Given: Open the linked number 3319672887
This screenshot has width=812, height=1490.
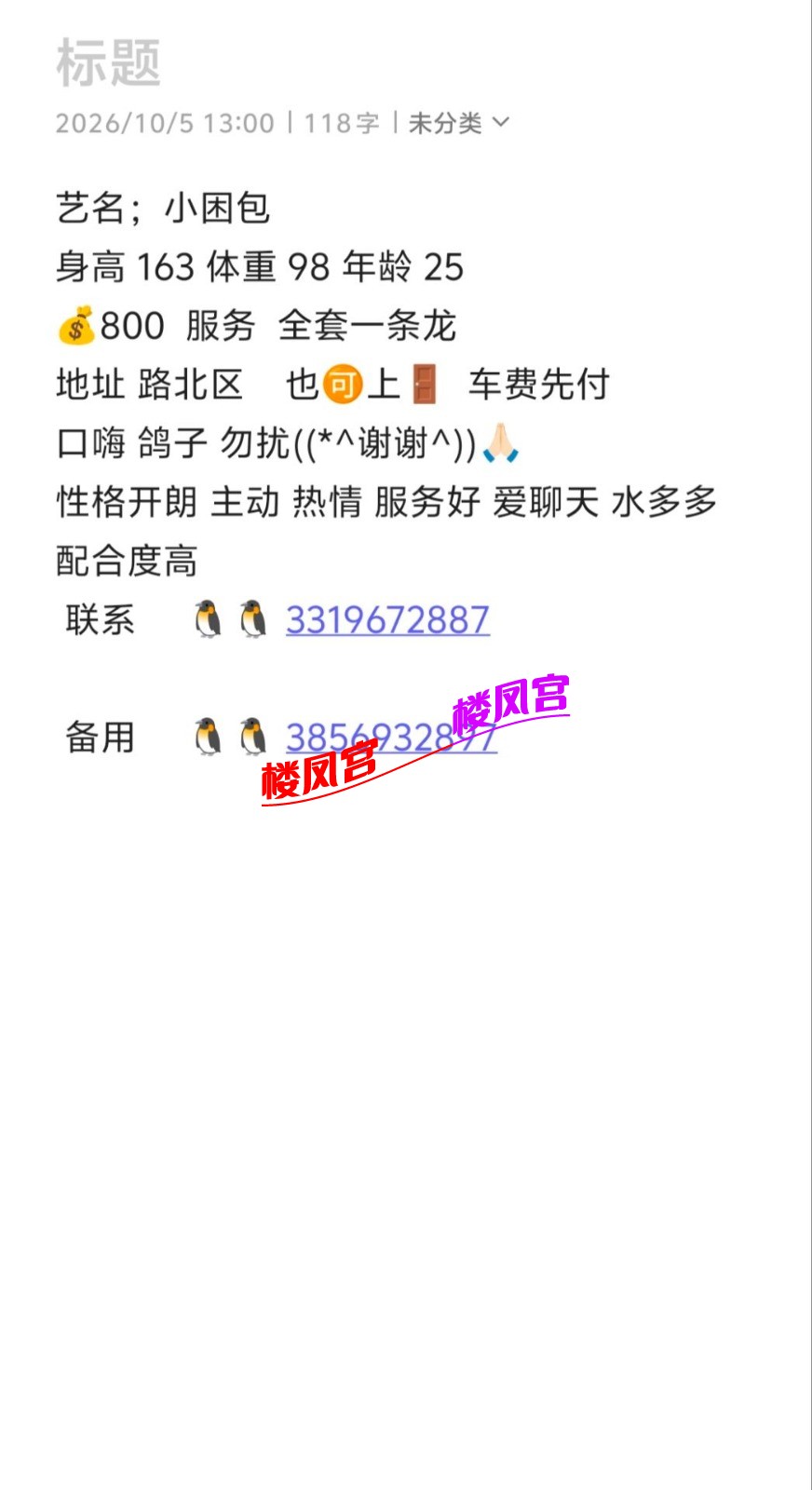Looking at the screenshot, I should tap(387, 620).
